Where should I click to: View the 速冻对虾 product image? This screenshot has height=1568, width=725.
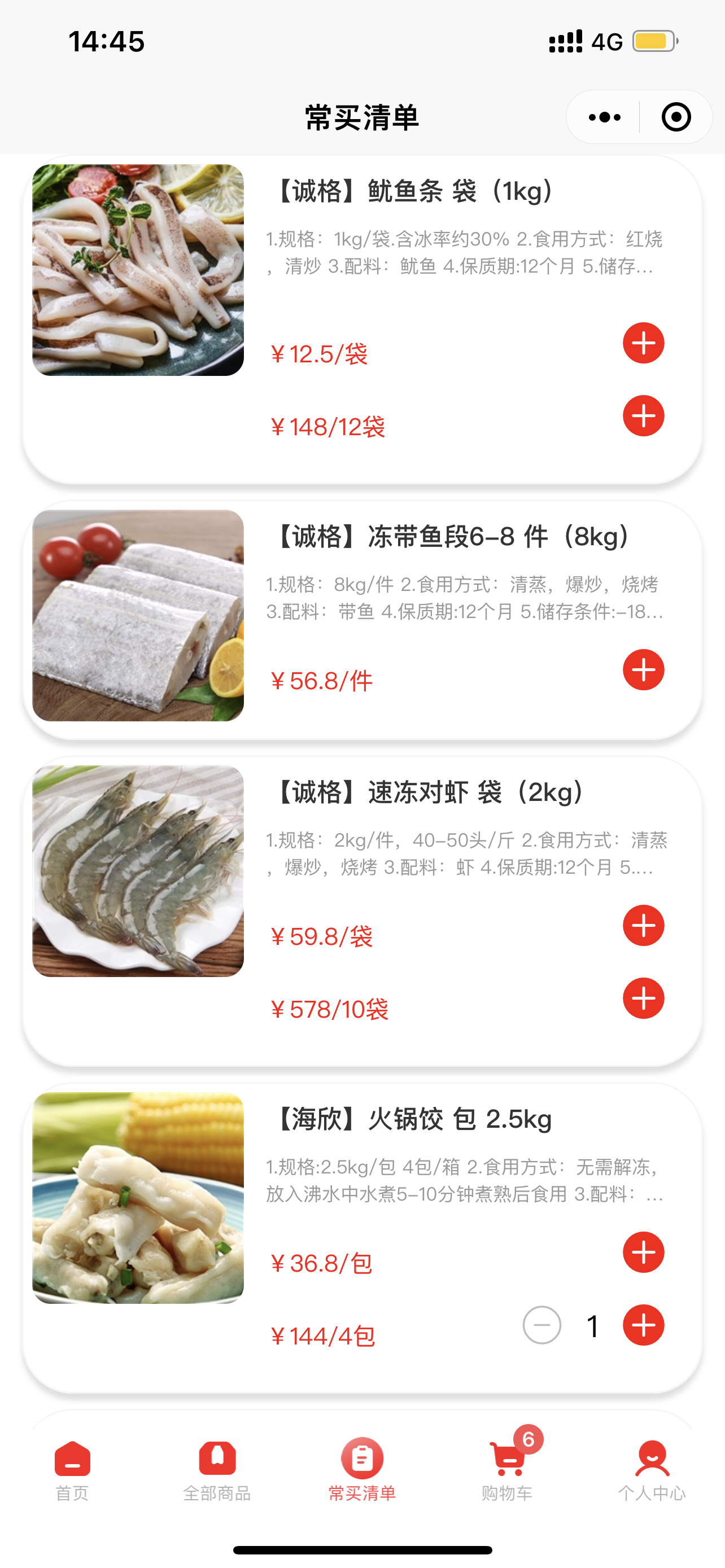click(138, 871)
